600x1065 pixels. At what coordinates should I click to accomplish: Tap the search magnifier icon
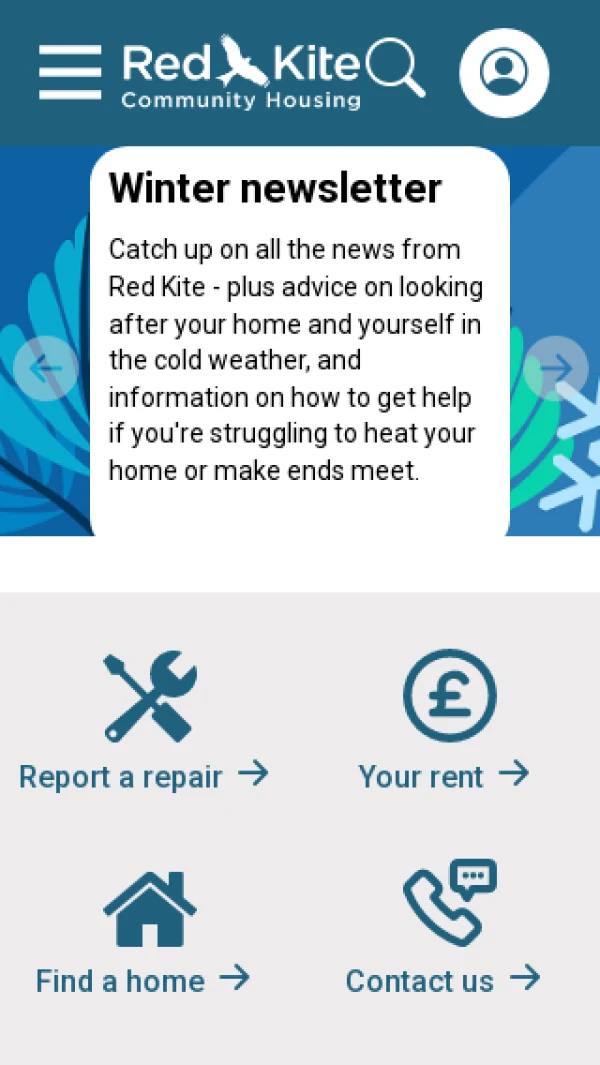coord(395,68)
